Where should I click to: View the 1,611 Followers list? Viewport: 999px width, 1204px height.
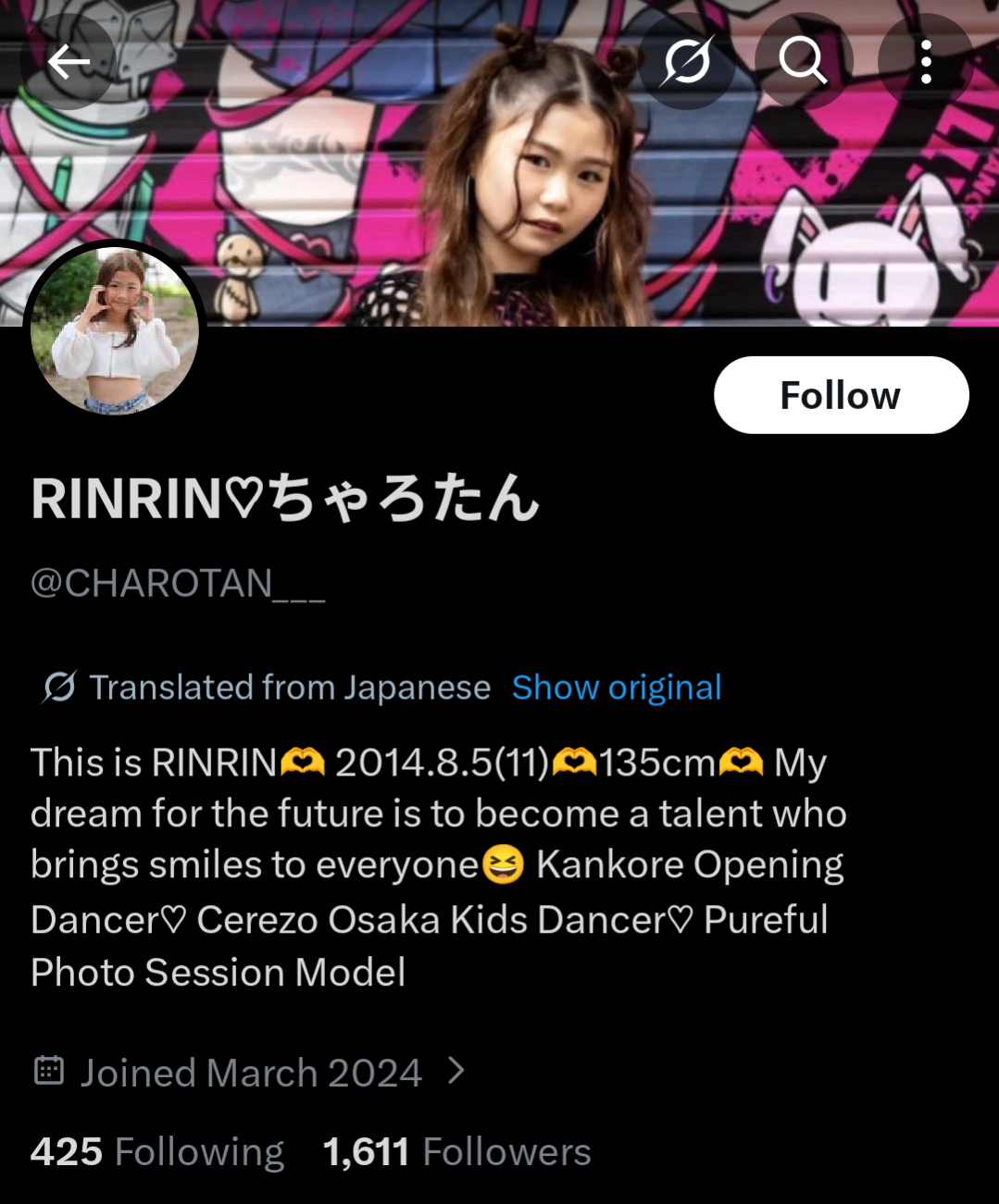pos(456,1152)
